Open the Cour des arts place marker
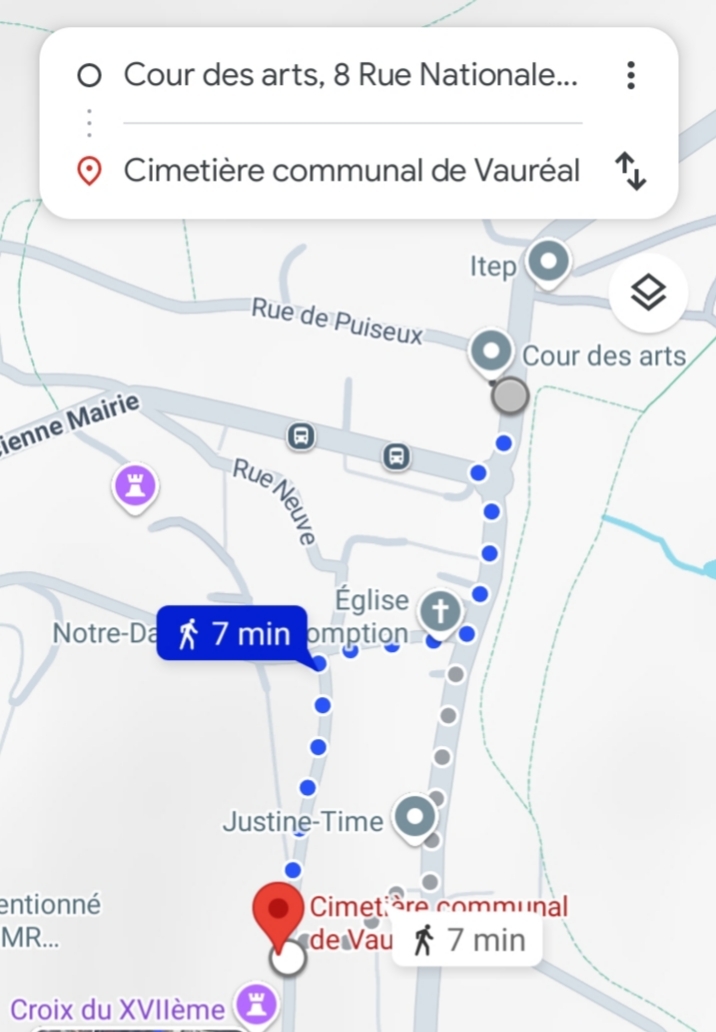Screen dimensions: 716x1032 490,352
